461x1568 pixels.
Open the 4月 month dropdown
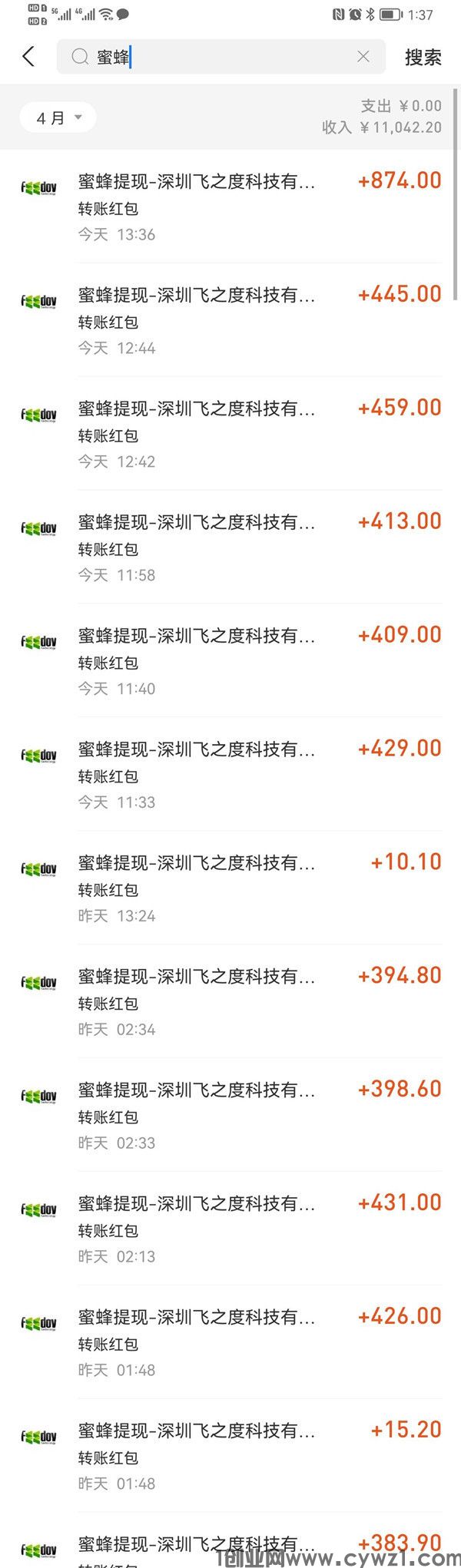tap(58, 117)
